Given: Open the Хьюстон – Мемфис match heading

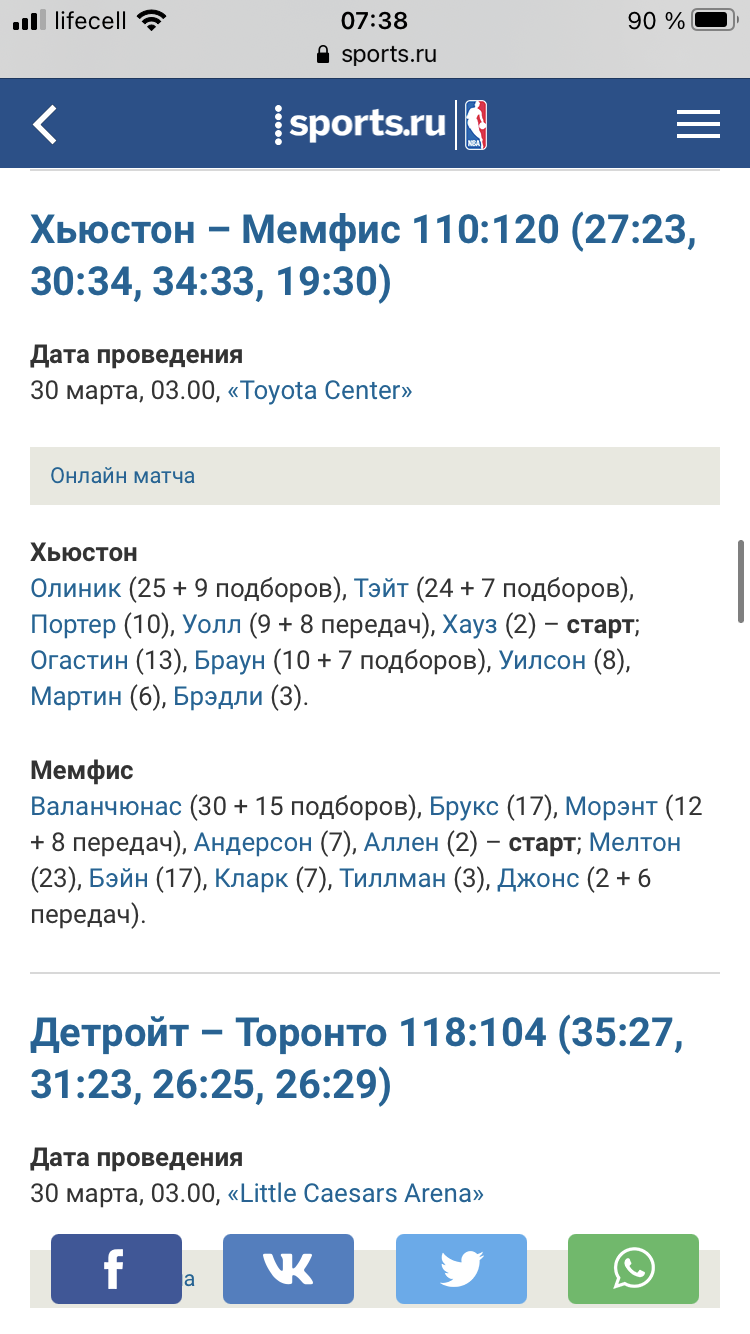Looking at the screenshot, I should coord(364,256).
